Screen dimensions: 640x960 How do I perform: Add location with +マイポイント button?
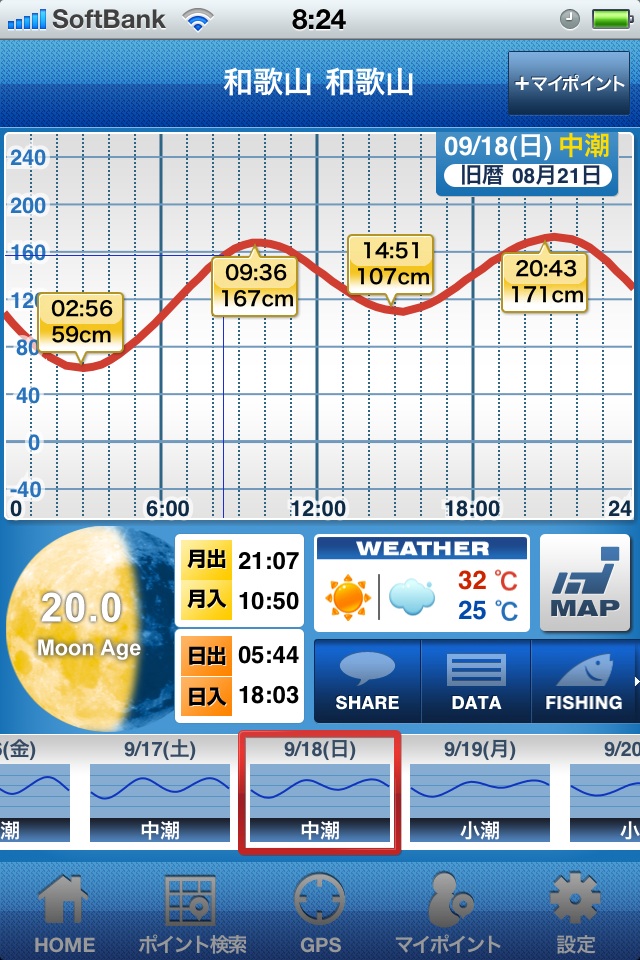point(569,83)
